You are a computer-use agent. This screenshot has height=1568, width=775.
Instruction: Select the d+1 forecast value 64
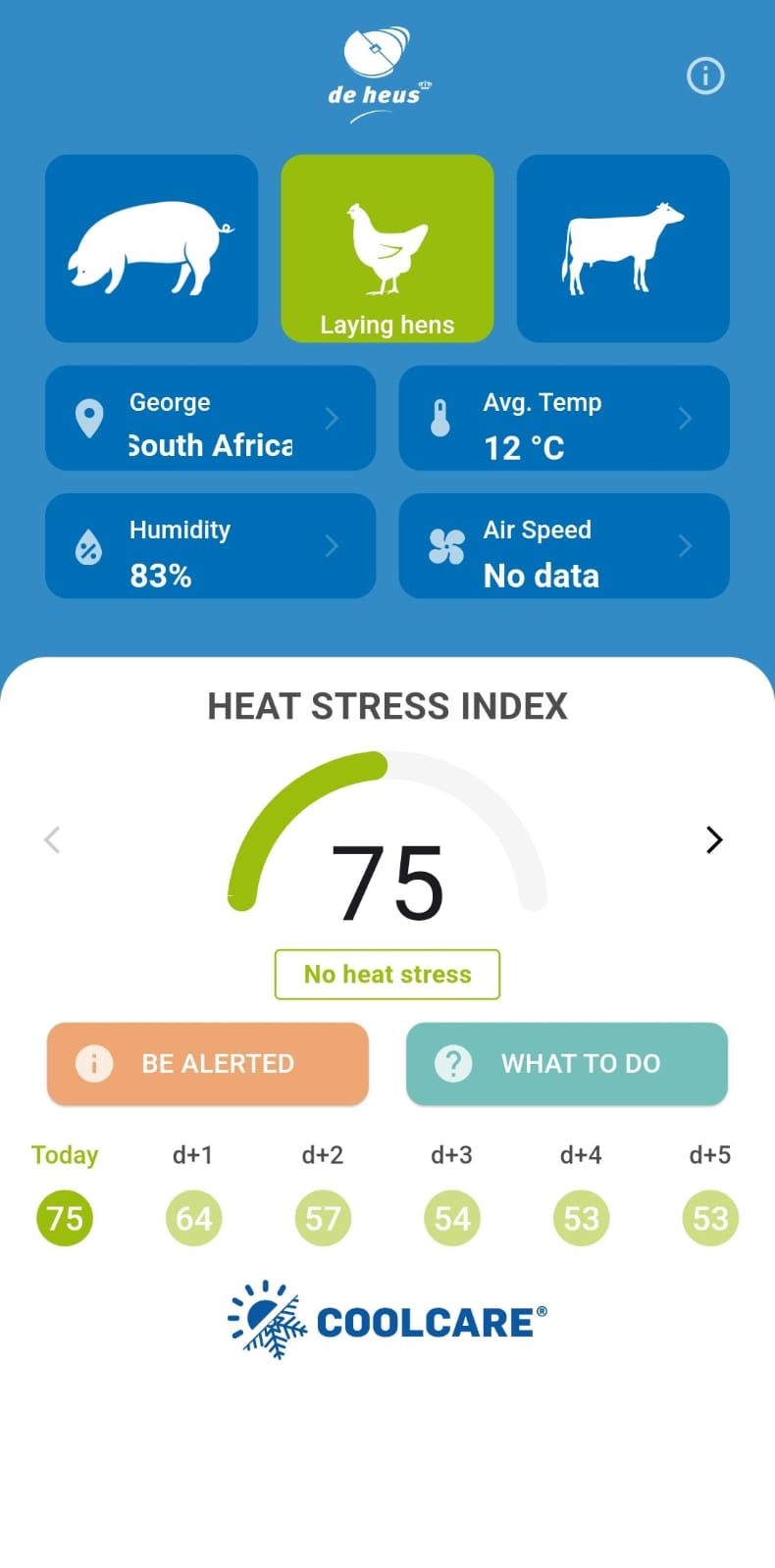[193, 1218]
